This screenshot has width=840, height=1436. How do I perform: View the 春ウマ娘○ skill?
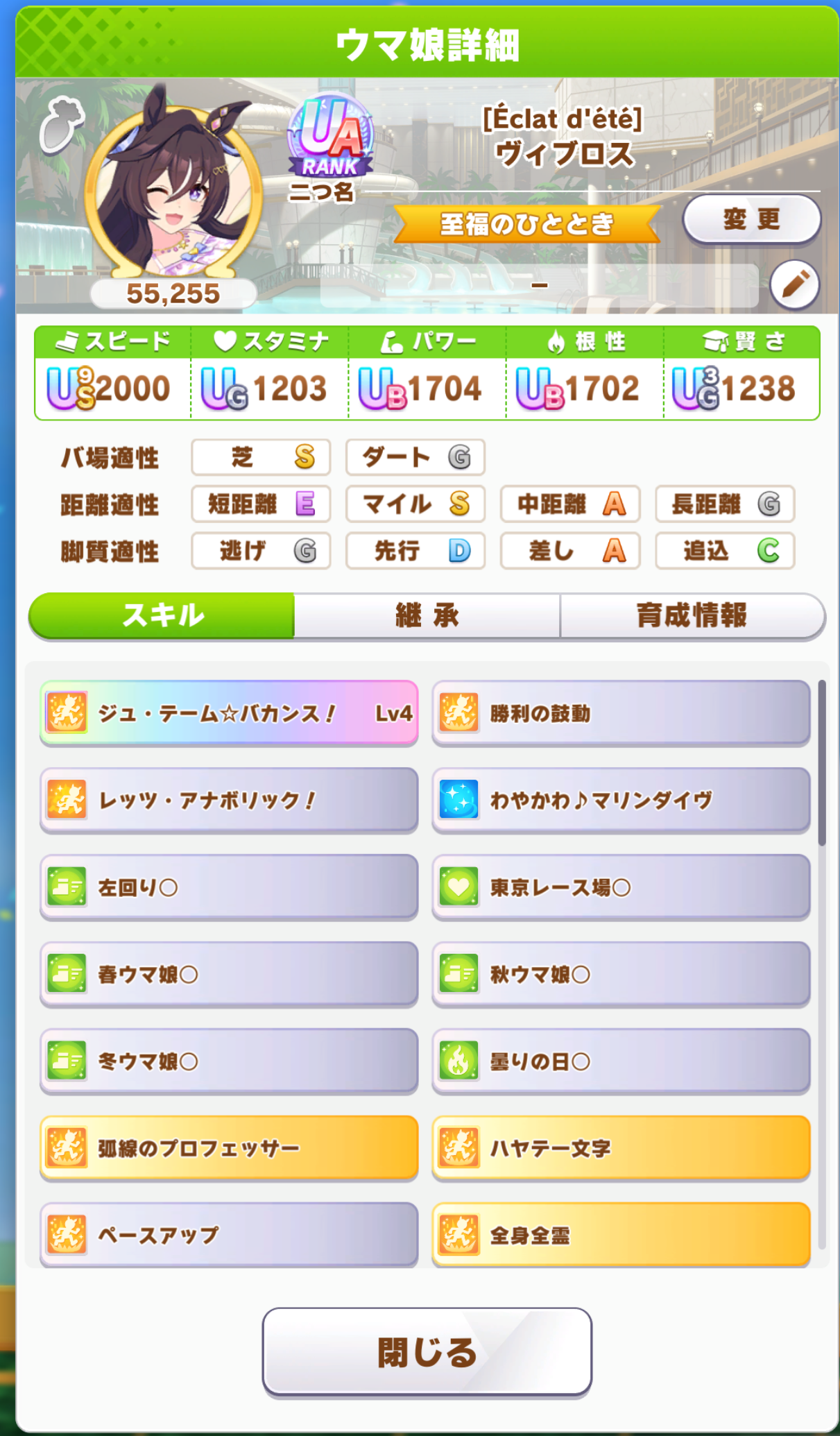(x=229, y=974)
